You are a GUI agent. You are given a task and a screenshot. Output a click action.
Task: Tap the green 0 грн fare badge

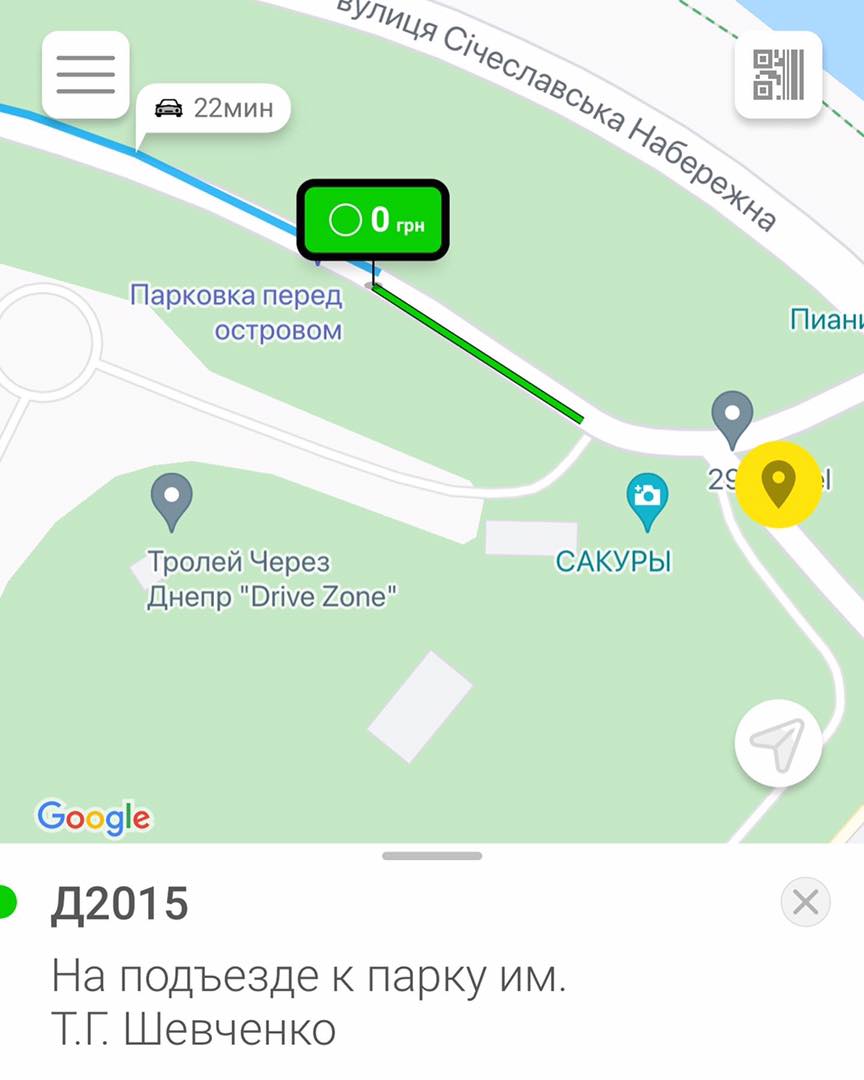click(374, 218)
